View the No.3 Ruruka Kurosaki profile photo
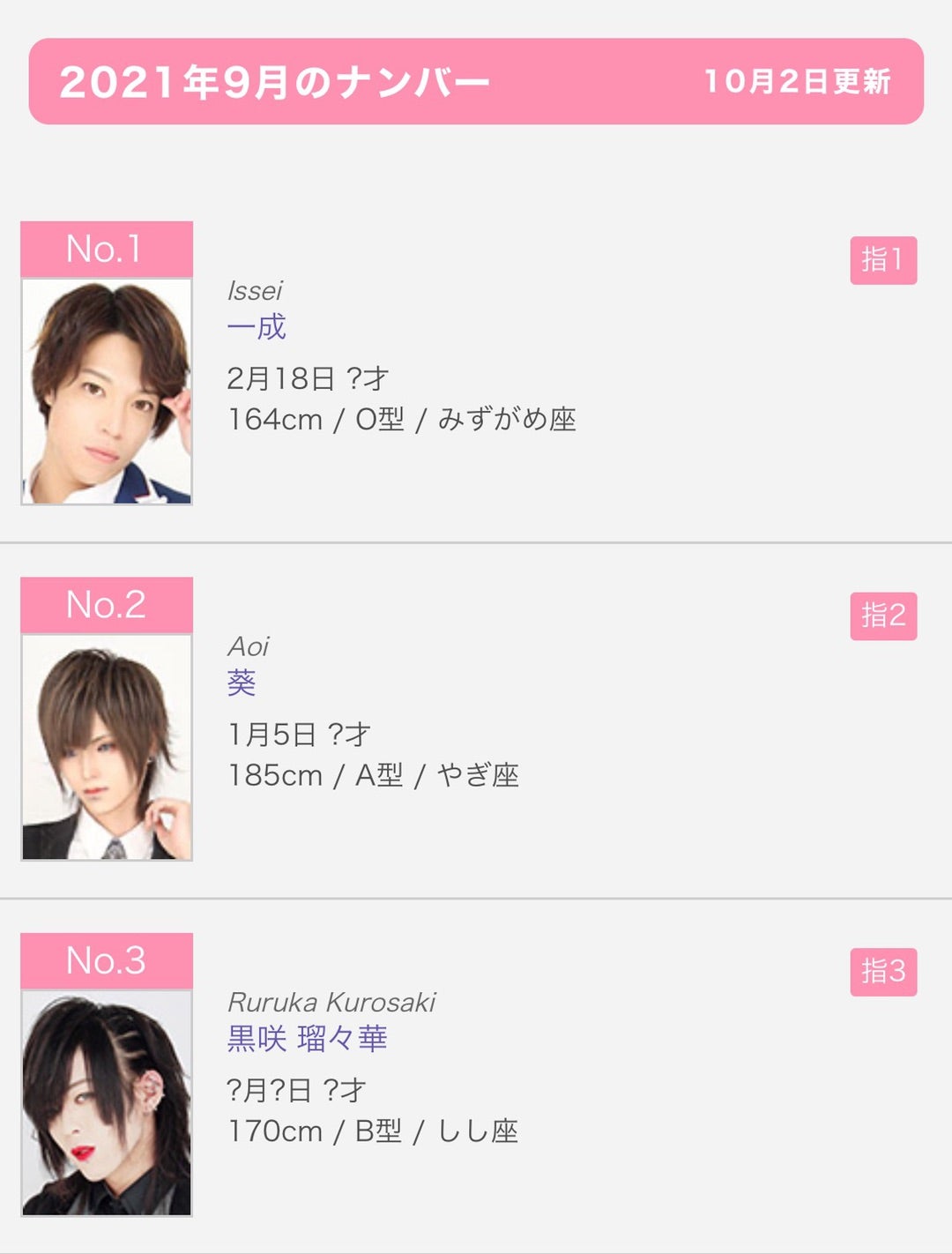The width and height of the screenshot is (952, 1254). (x=107, y=1102)
